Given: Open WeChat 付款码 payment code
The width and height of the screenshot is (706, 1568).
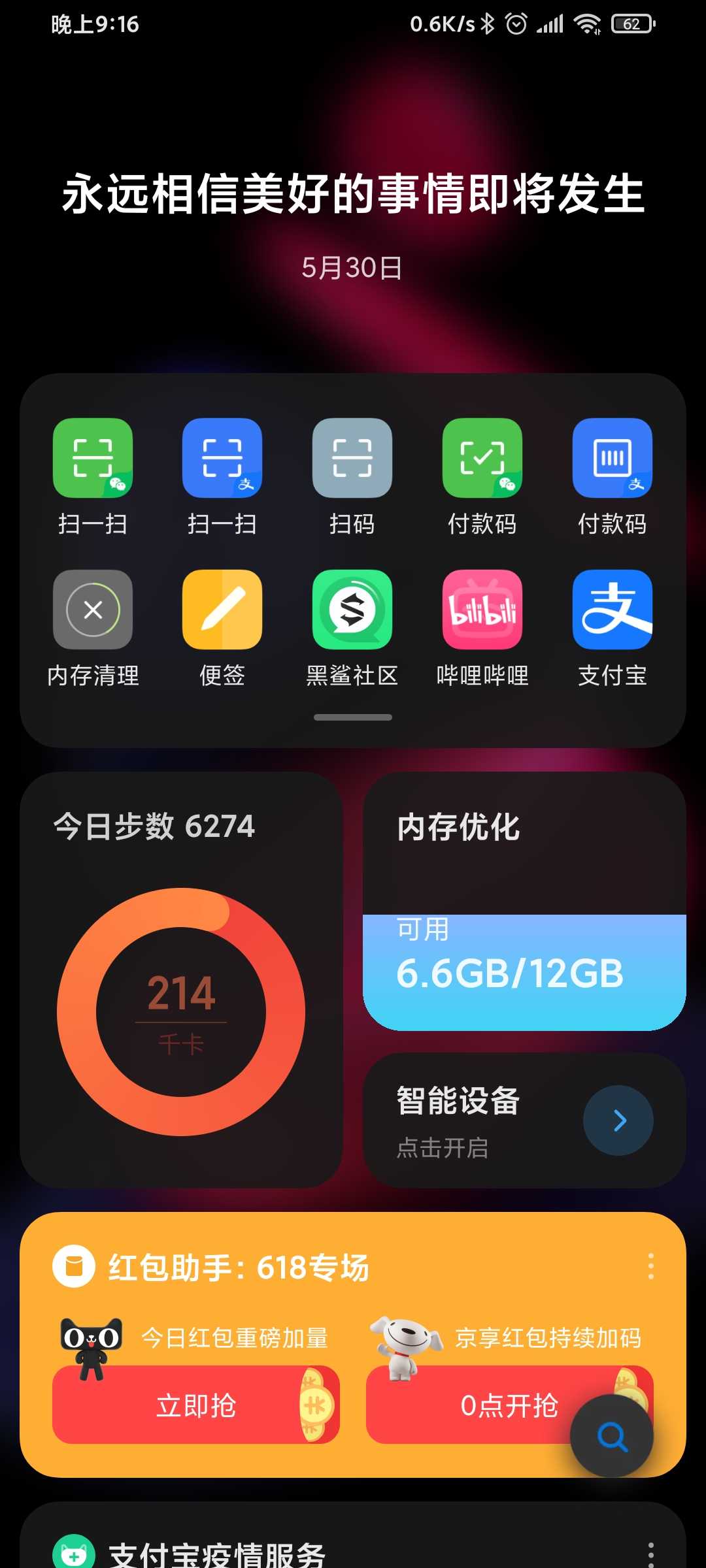Looking at the screenshot, I should [x=482, y=458].
